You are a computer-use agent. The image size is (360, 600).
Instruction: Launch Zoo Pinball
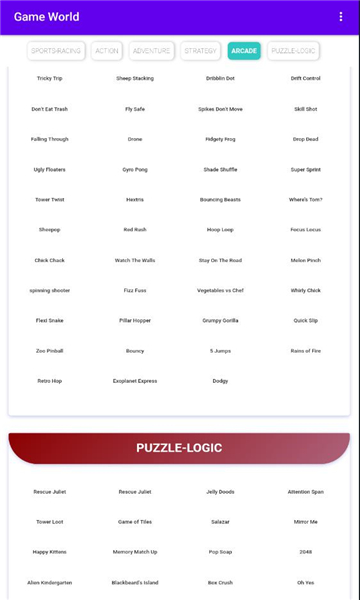tap(50, 351)
